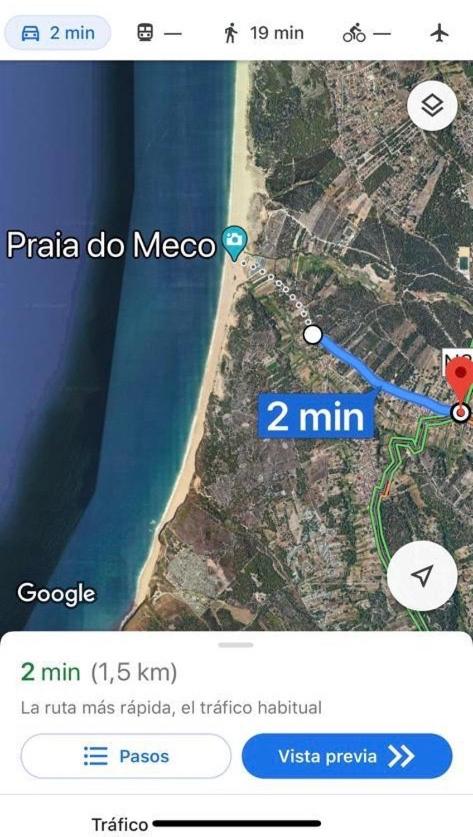Open the map layers button
This screenshot has width=473, height=837.
click(x=432, y=106)
